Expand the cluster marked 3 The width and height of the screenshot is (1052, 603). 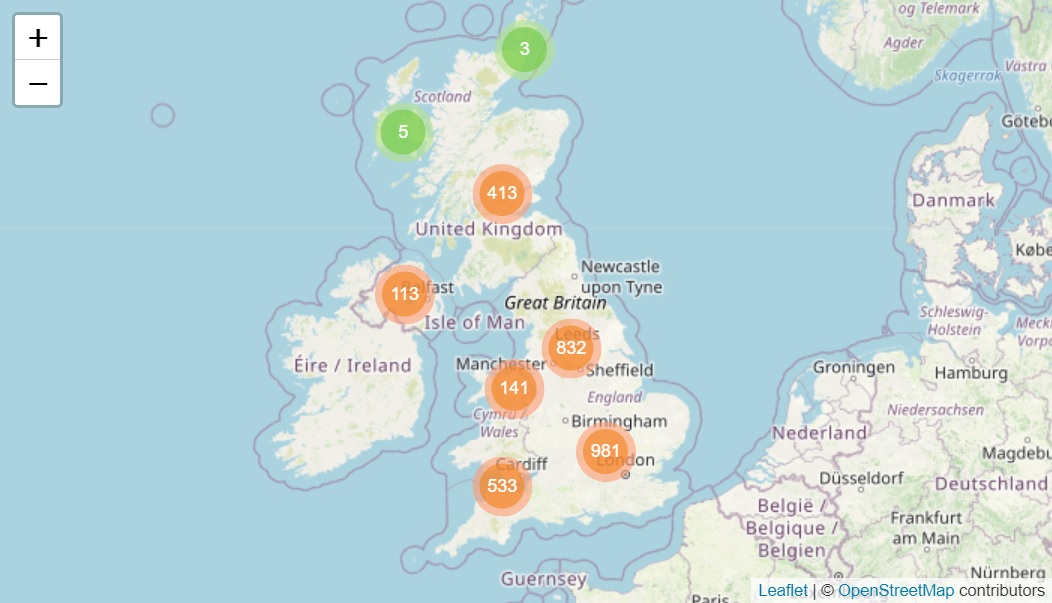pos(524,48)
